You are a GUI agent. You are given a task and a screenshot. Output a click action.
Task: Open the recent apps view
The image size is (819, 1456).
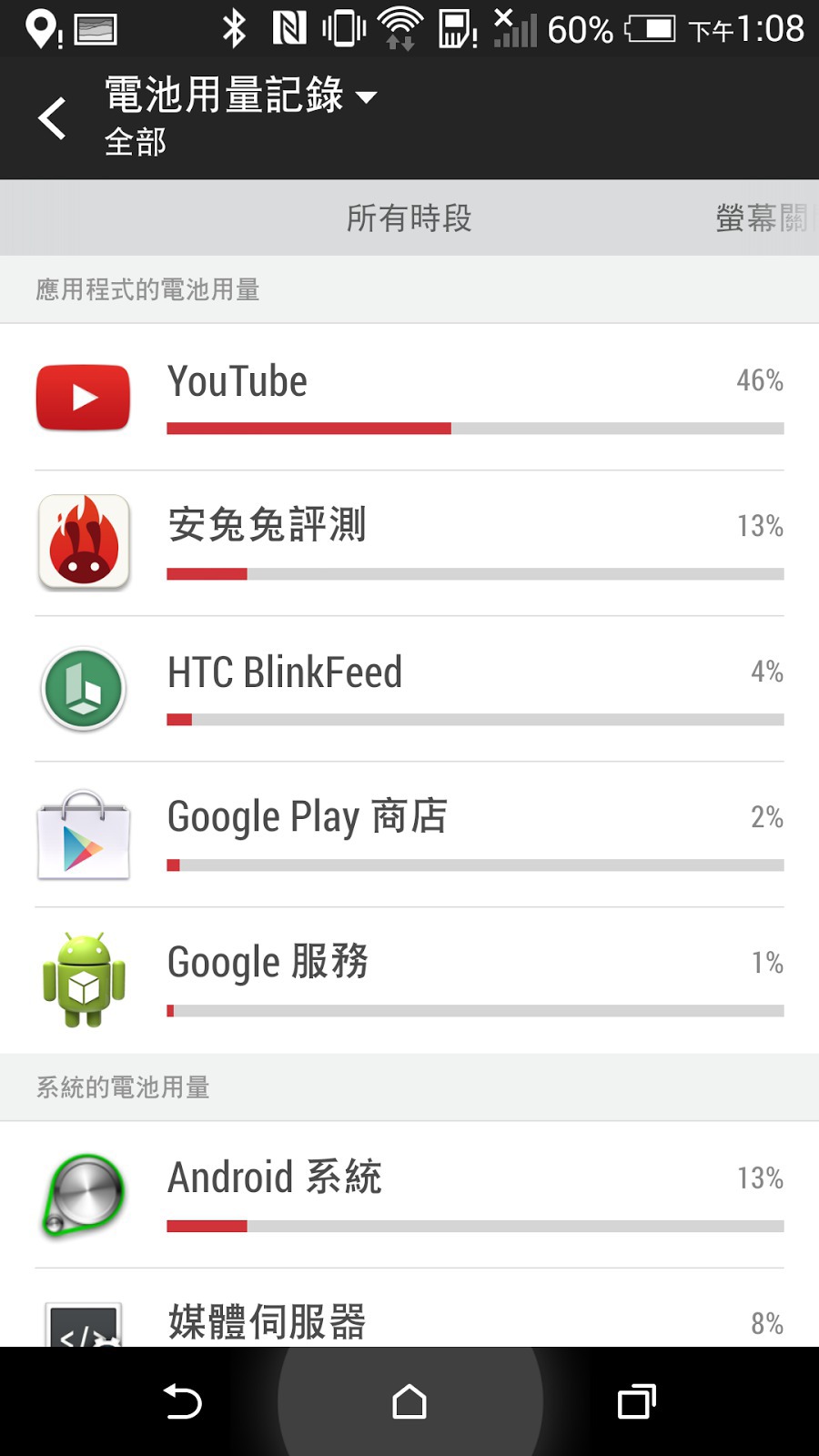636,1401
